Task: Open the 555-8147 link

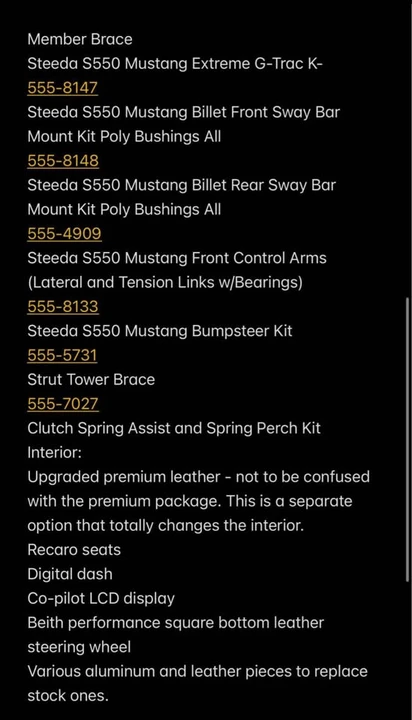Action: click(63, 88)
